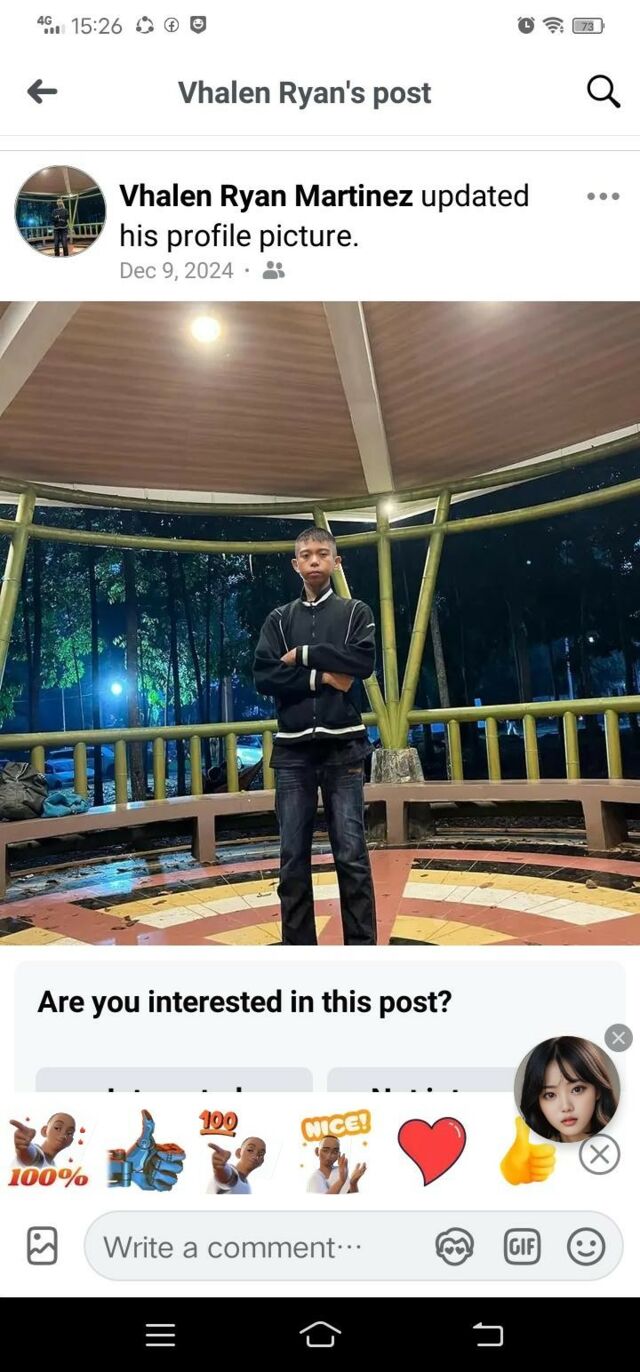Go to the system home screen
This screenshot has width=640, height=1372.
coord(320,1334)
